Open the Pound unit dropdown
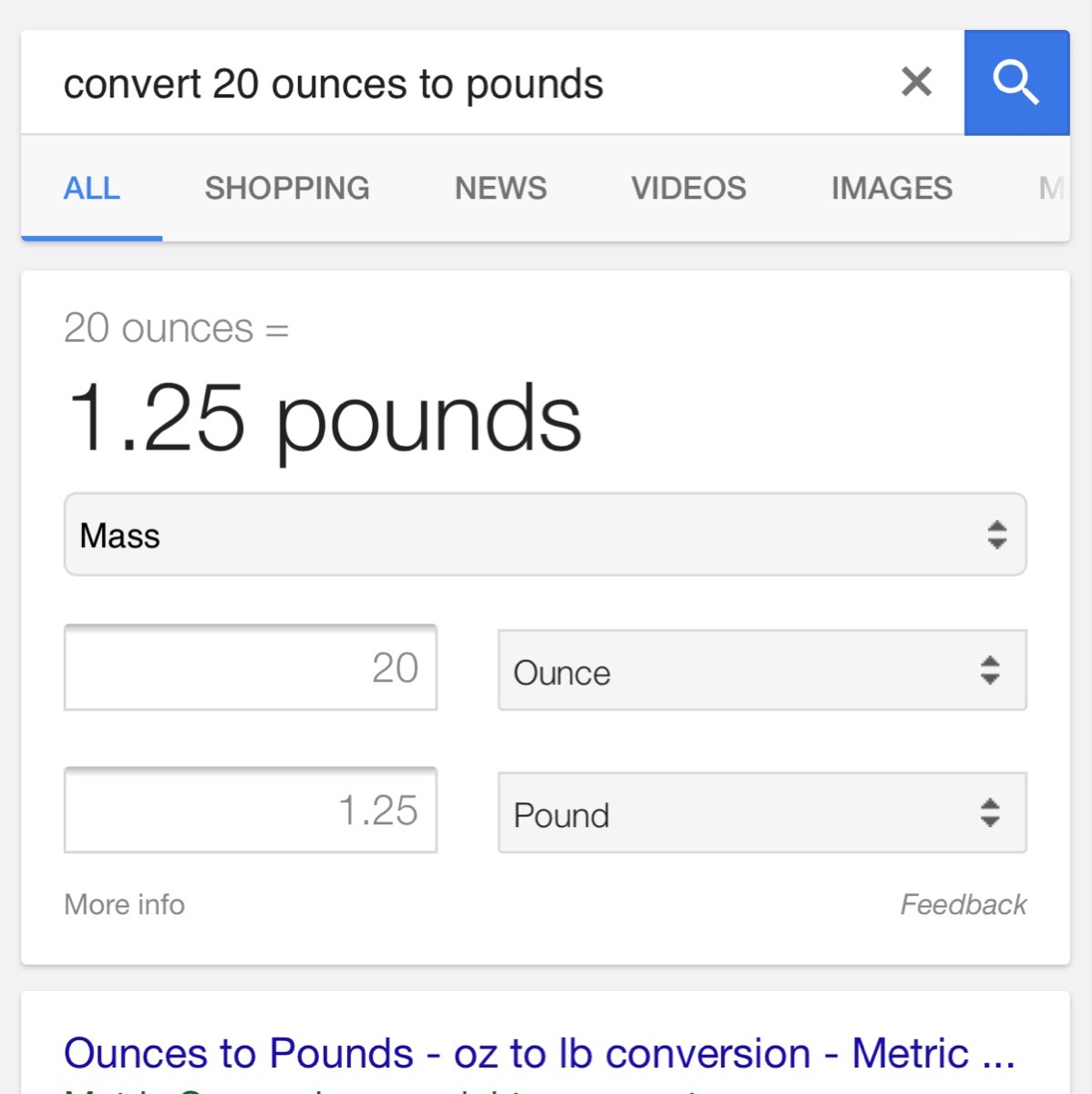 762,813
